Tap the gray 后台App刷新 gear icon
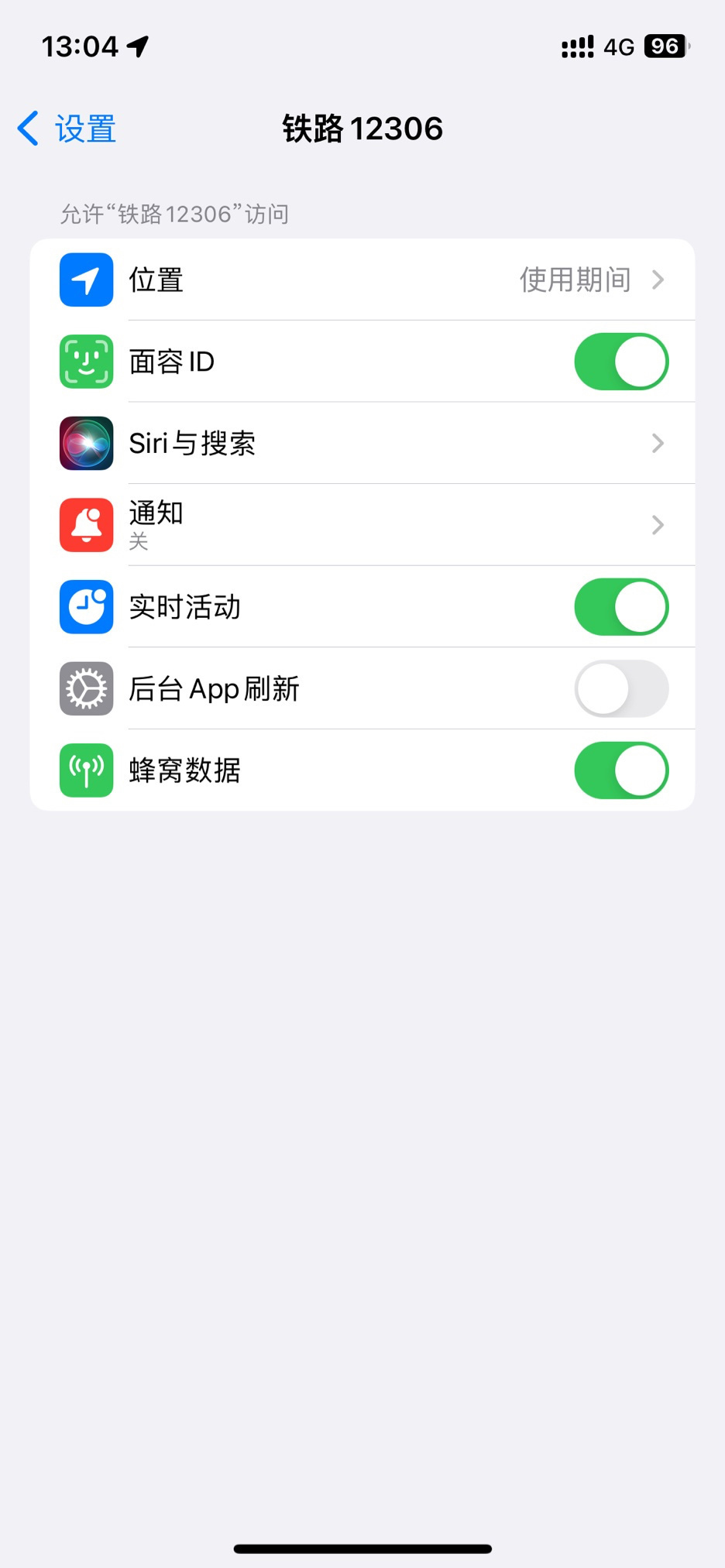 (86, 688)
